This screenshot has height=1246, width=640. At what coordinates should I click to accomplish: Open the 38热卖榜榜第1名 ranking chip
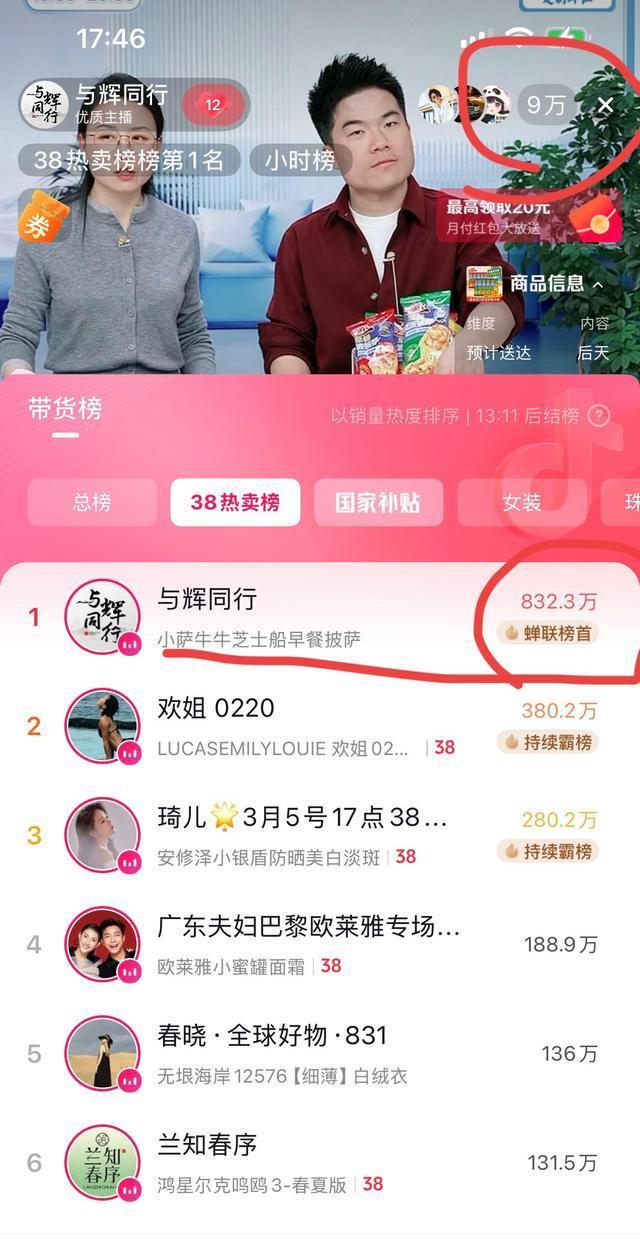point(130,160)
